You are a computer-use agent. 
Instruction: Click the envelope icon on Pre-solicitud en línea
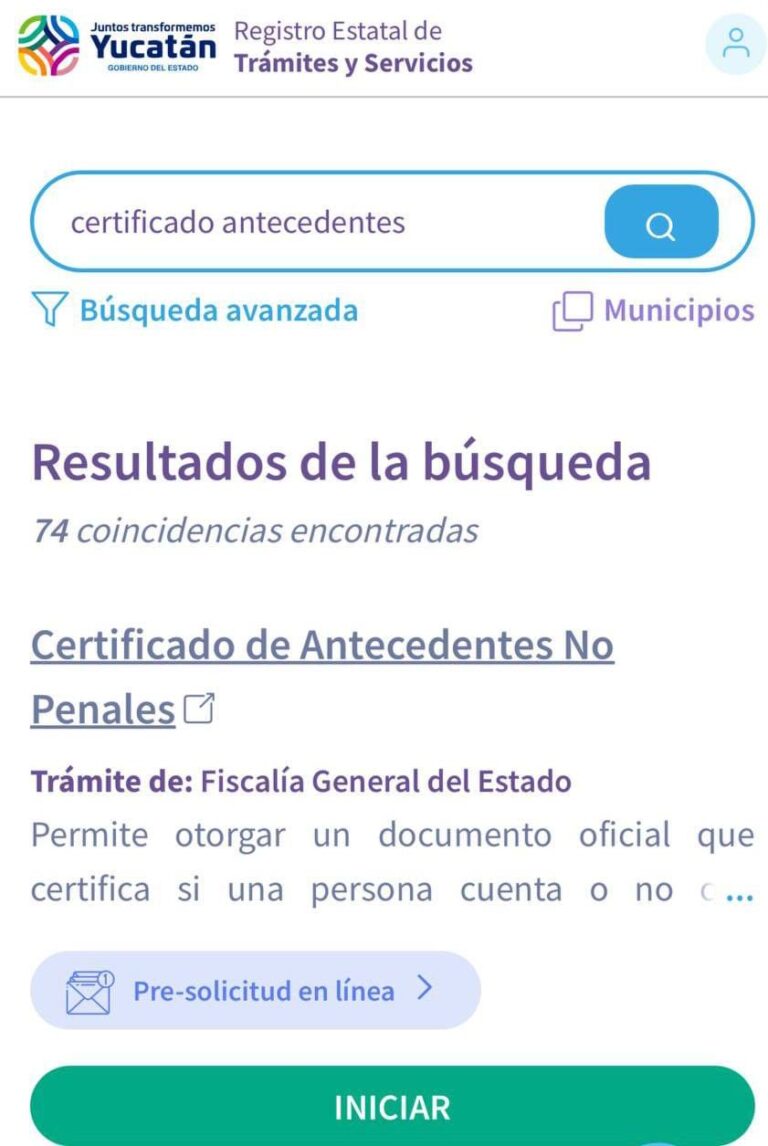click(x=88, y=990)
